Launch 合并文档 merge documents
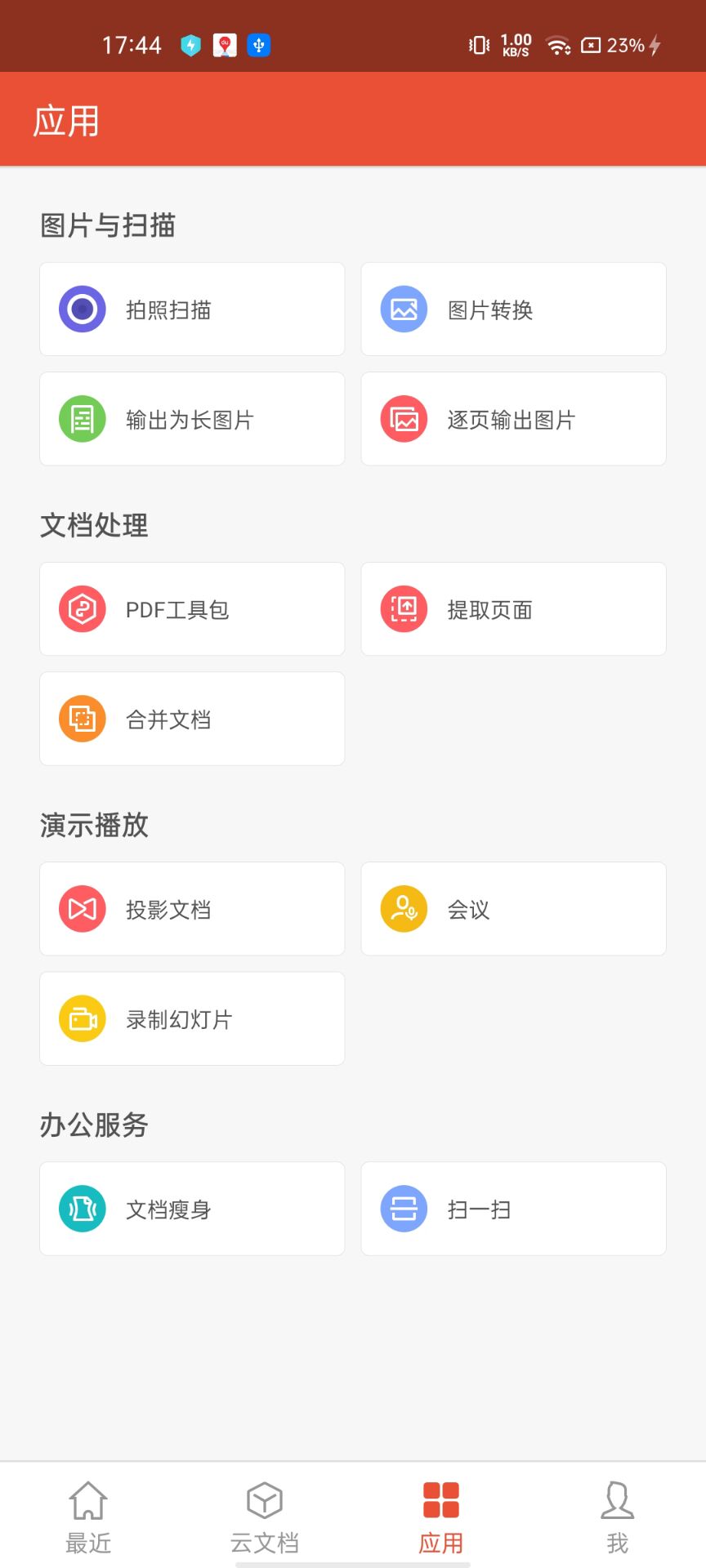The width and height of the screenshot is (706, 1568). [x=192, y=719]
